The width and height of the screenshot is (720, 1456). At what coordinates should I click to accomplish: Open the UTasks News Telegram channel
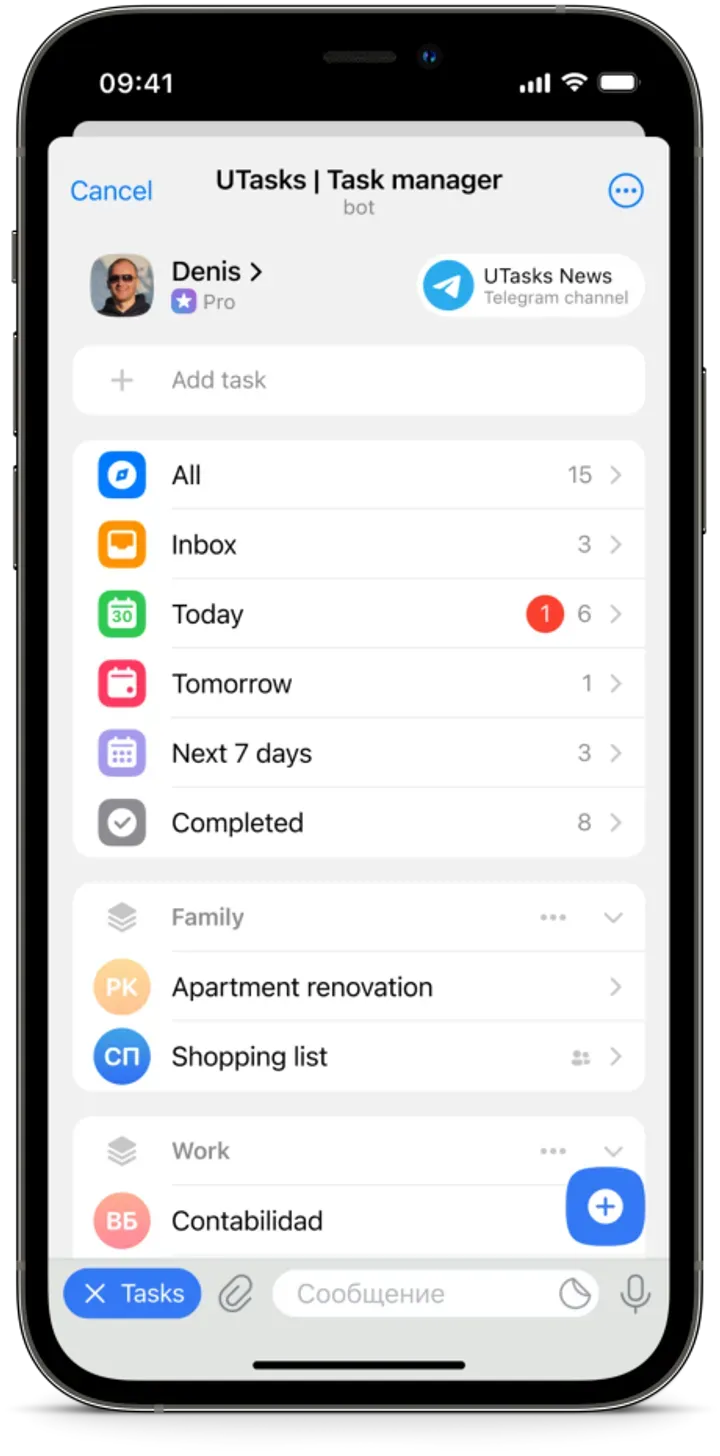530,286
